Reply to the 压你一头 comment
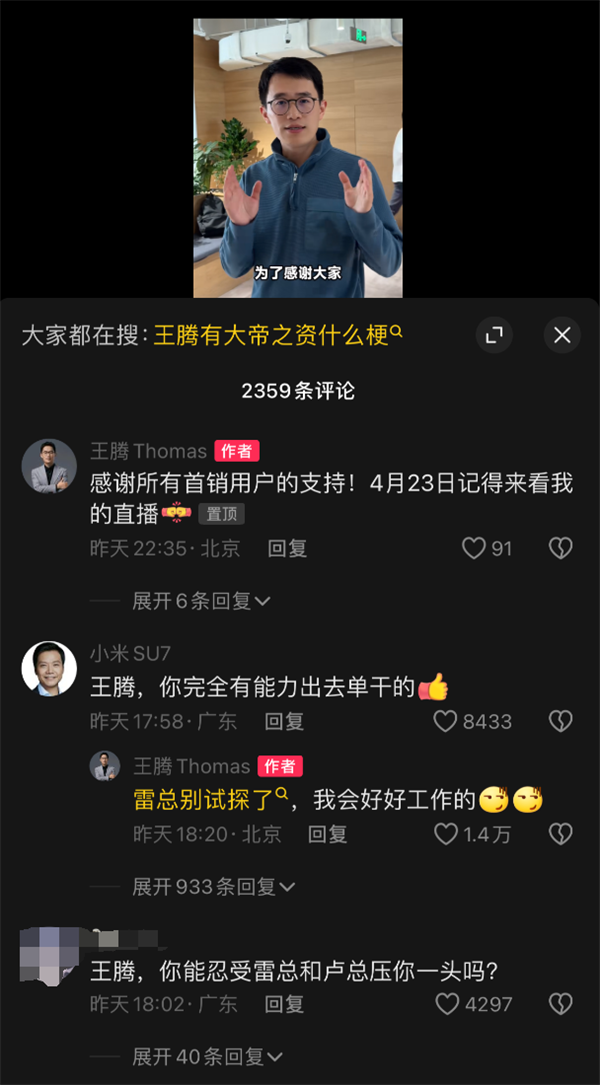 point(284,1004)
